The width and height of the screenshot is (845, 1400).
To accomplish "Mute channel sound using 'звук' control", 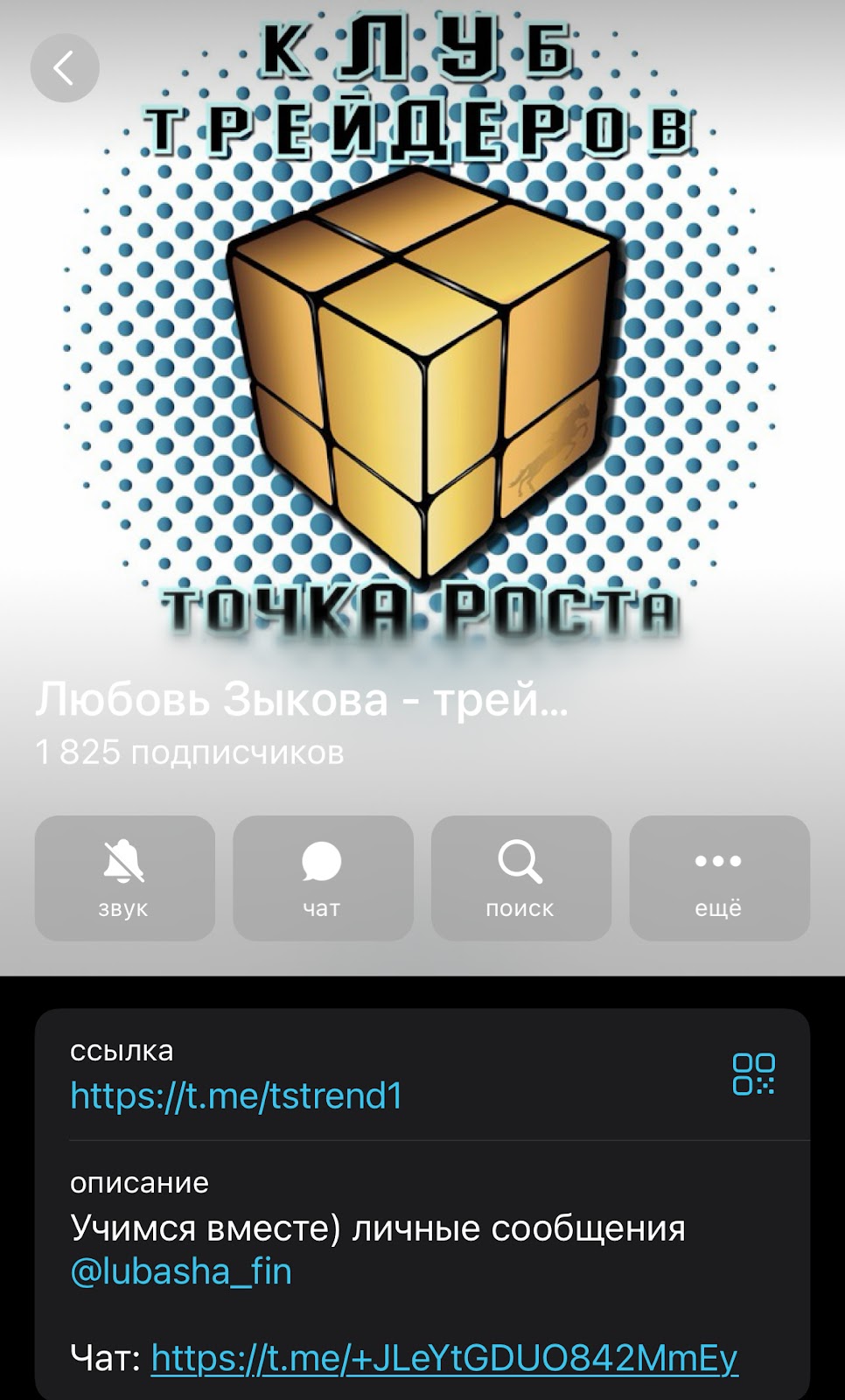I will click(123, 879).
